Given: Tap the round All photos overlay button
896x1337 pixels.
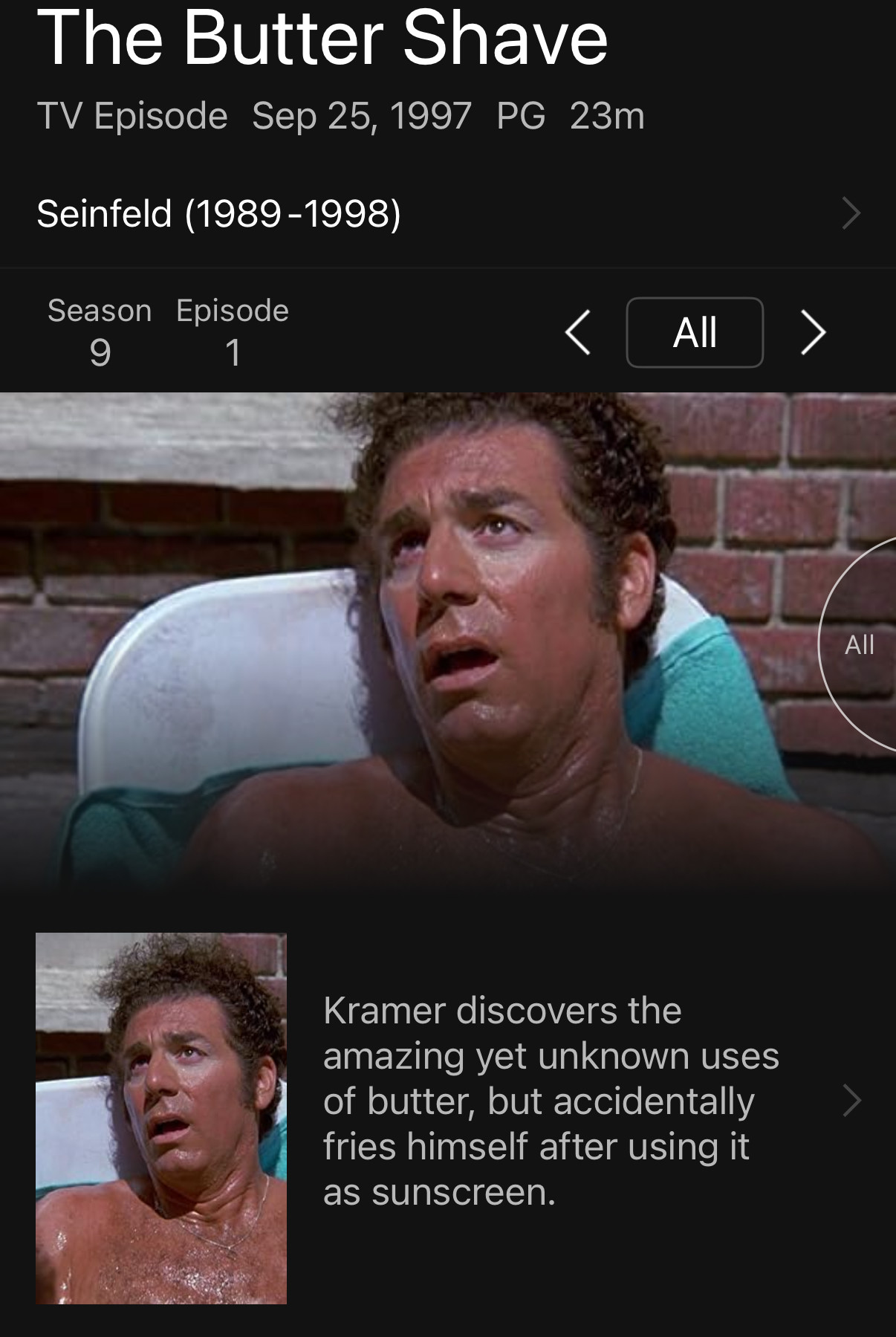Looking at the screenshot, I should click(x=860, y=644).
